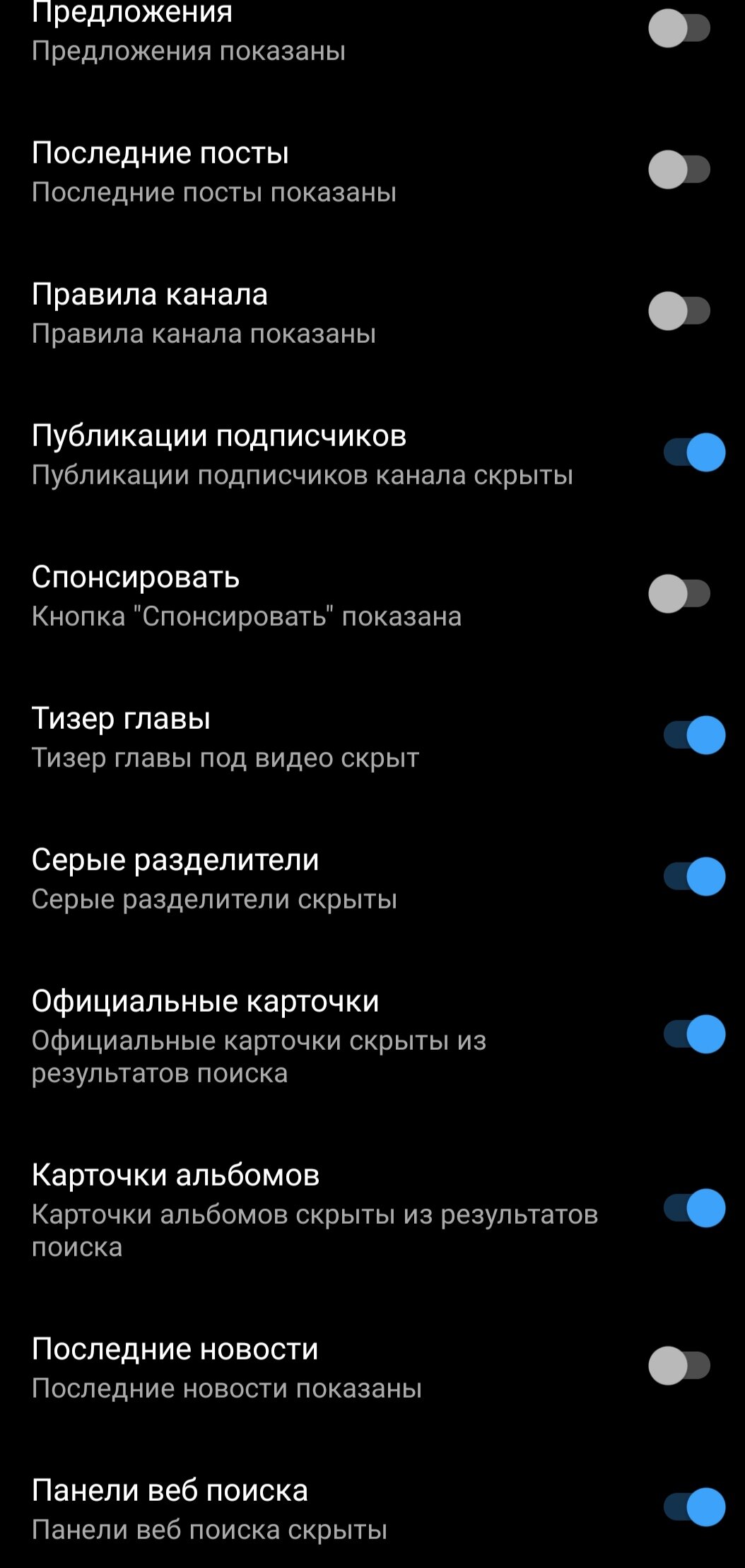Toggle the Предложения switch

(x=679, y=28)
